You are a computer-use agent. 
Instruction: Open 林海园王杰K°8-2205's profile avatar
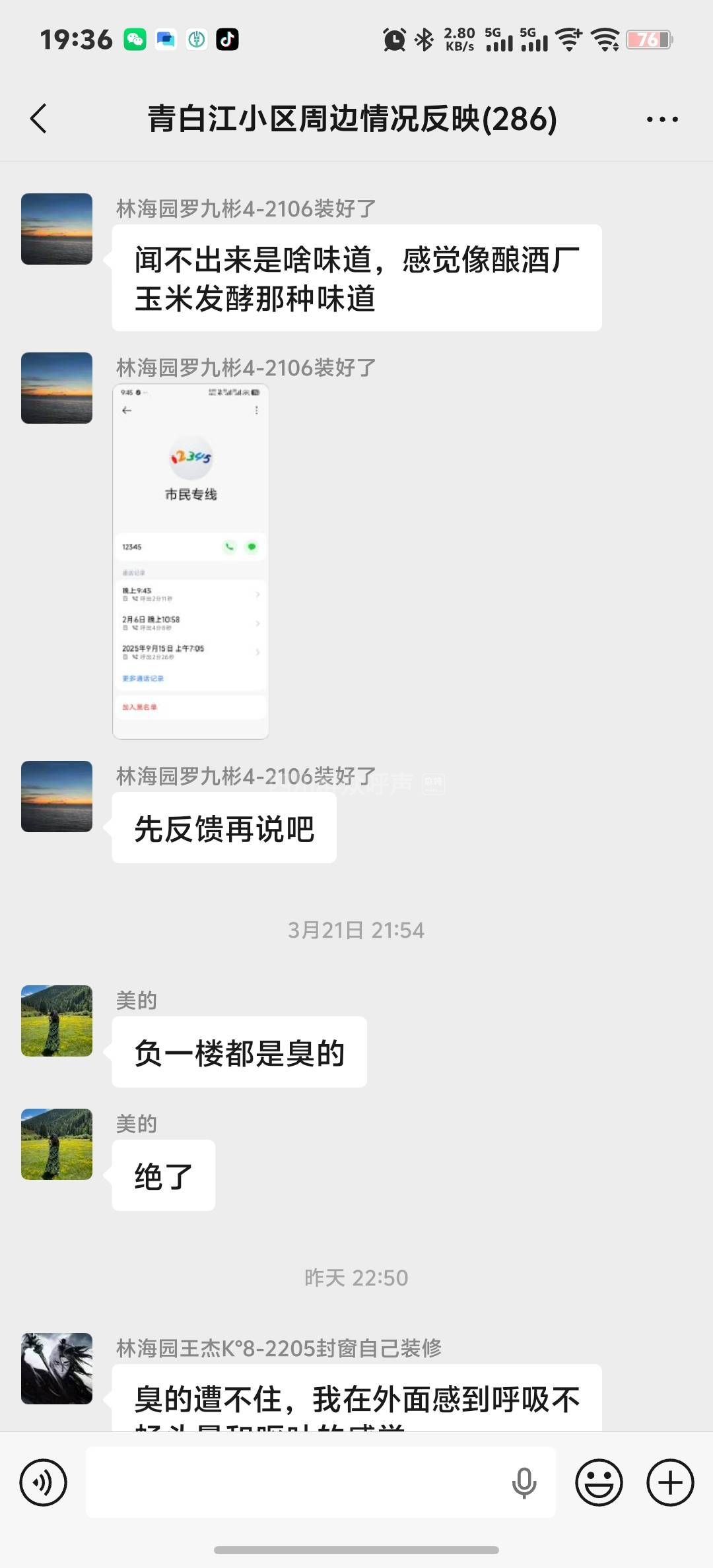pos(57,1369)
